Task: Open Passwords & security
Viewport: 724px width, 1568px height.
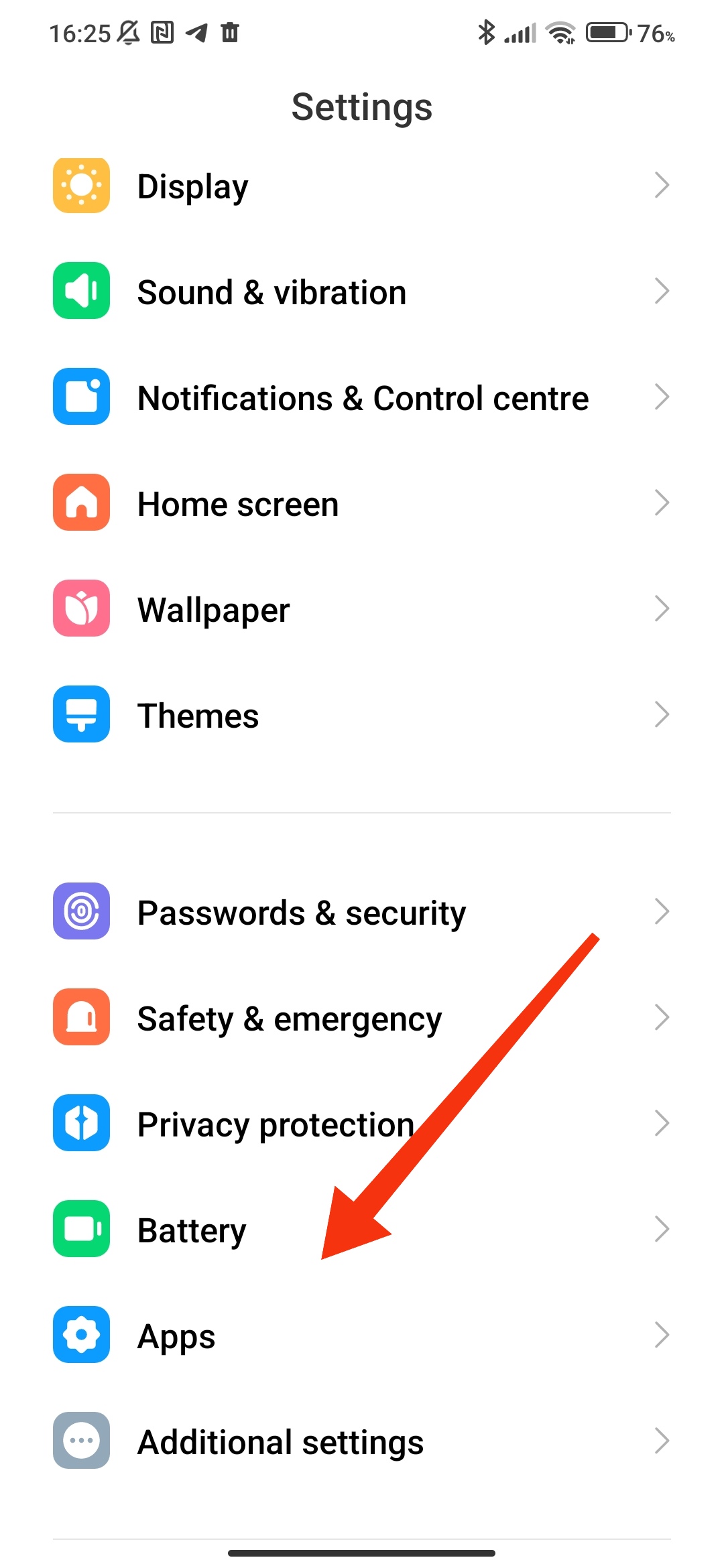Action: click(x=302, y=913)
